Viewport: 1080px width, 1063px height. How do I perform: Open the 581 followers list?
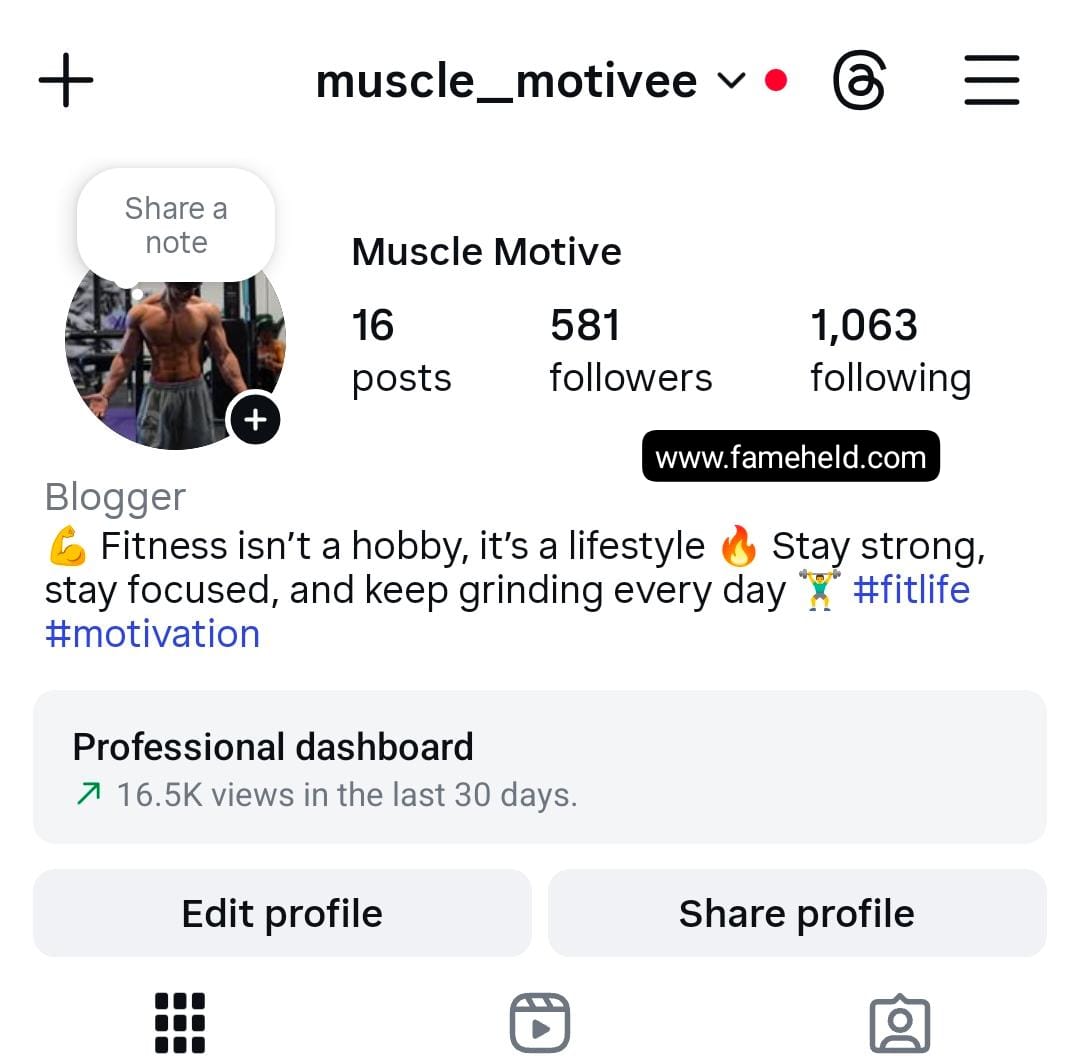630,352
